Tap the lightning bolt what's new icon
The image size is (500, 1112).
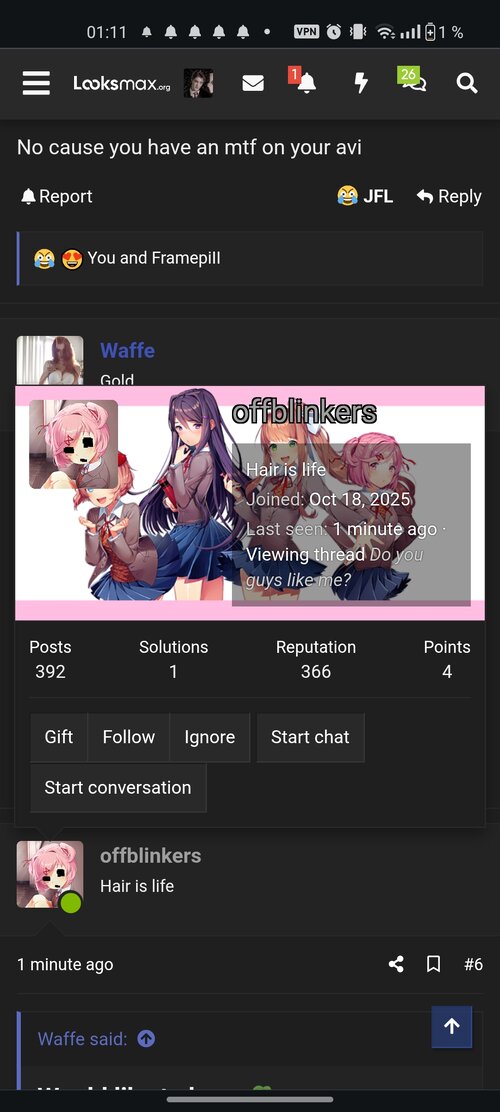pos(361,84)
